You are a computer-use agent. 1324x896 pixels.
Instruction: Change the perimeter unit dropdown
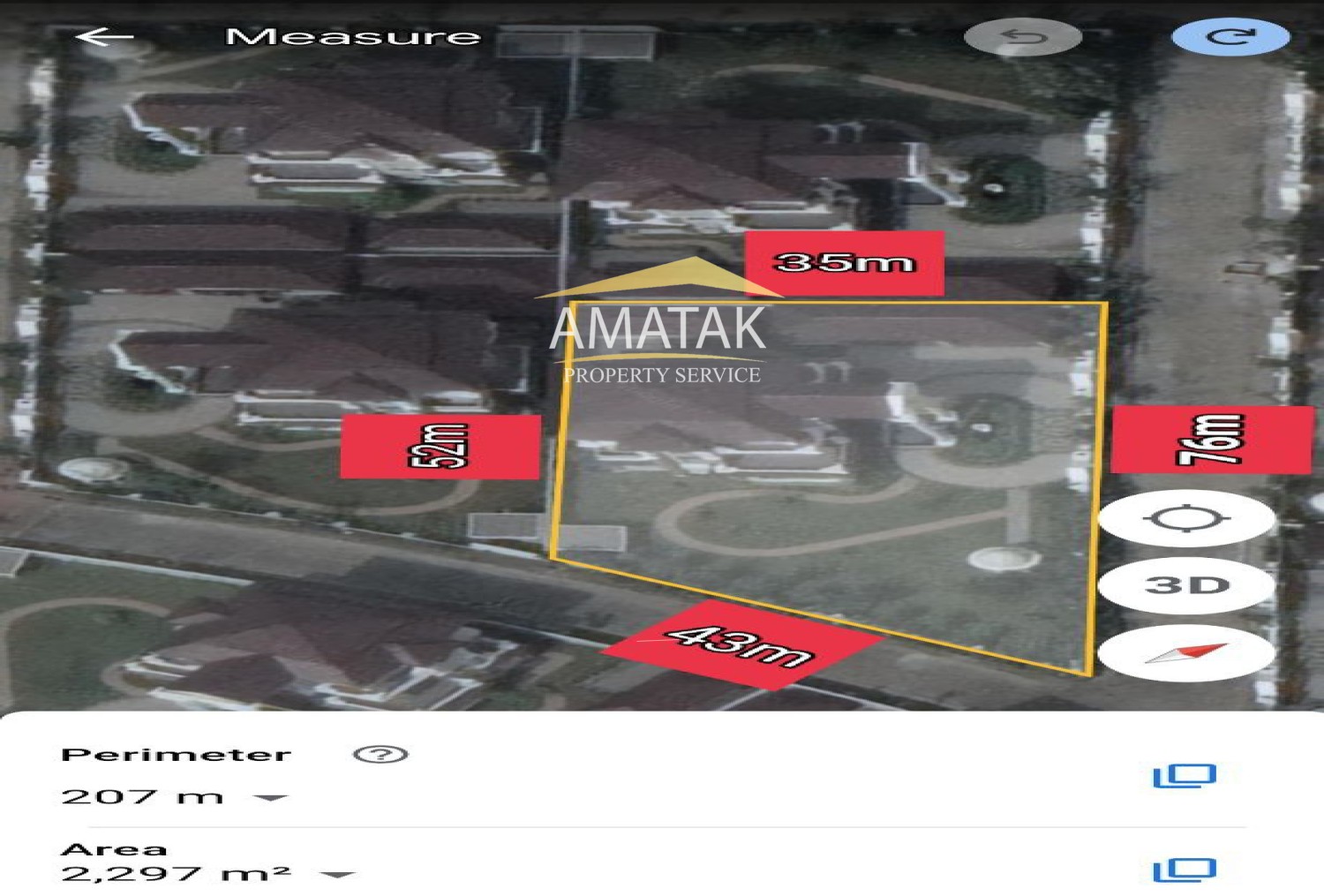point(271,797)
